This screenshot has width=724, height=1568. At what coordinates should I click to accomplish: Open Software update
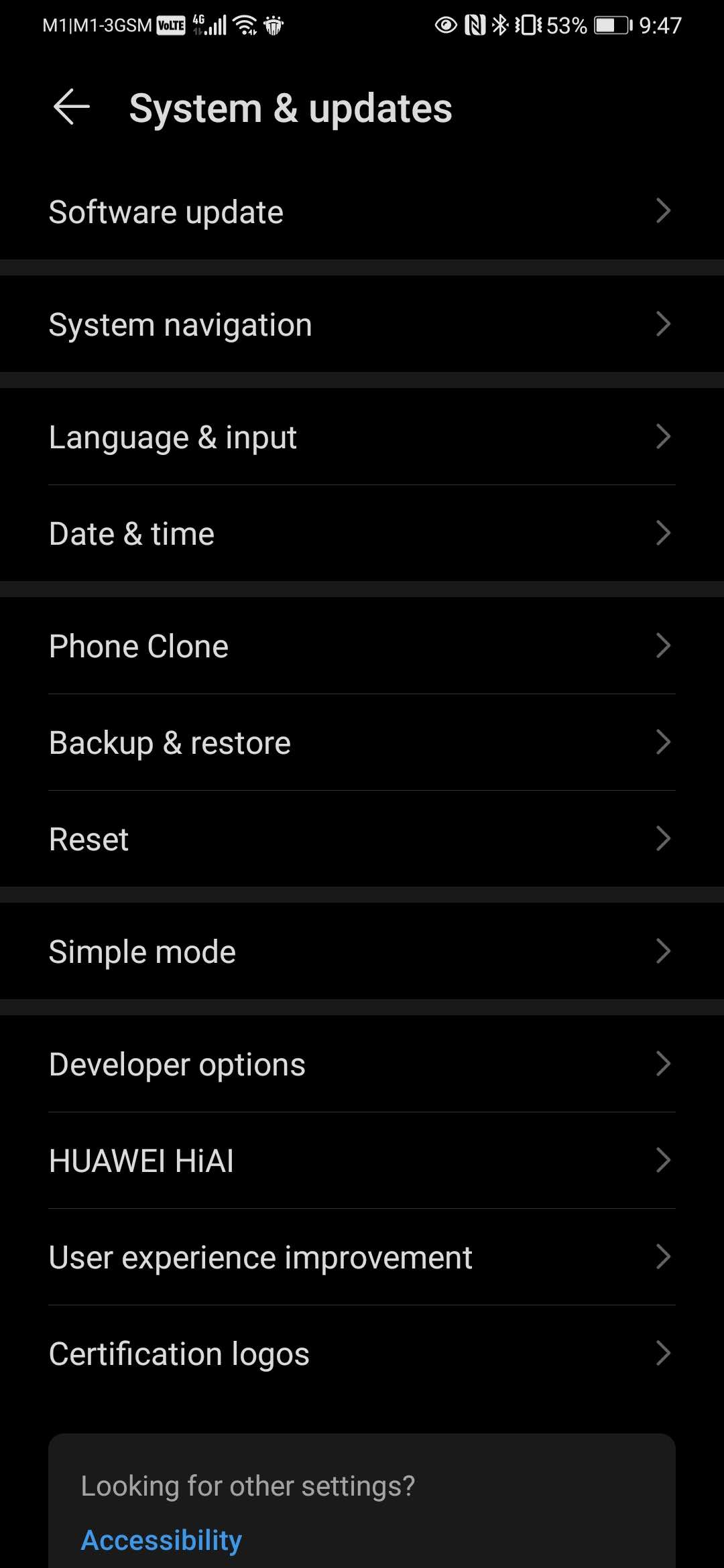coord(362,211)
